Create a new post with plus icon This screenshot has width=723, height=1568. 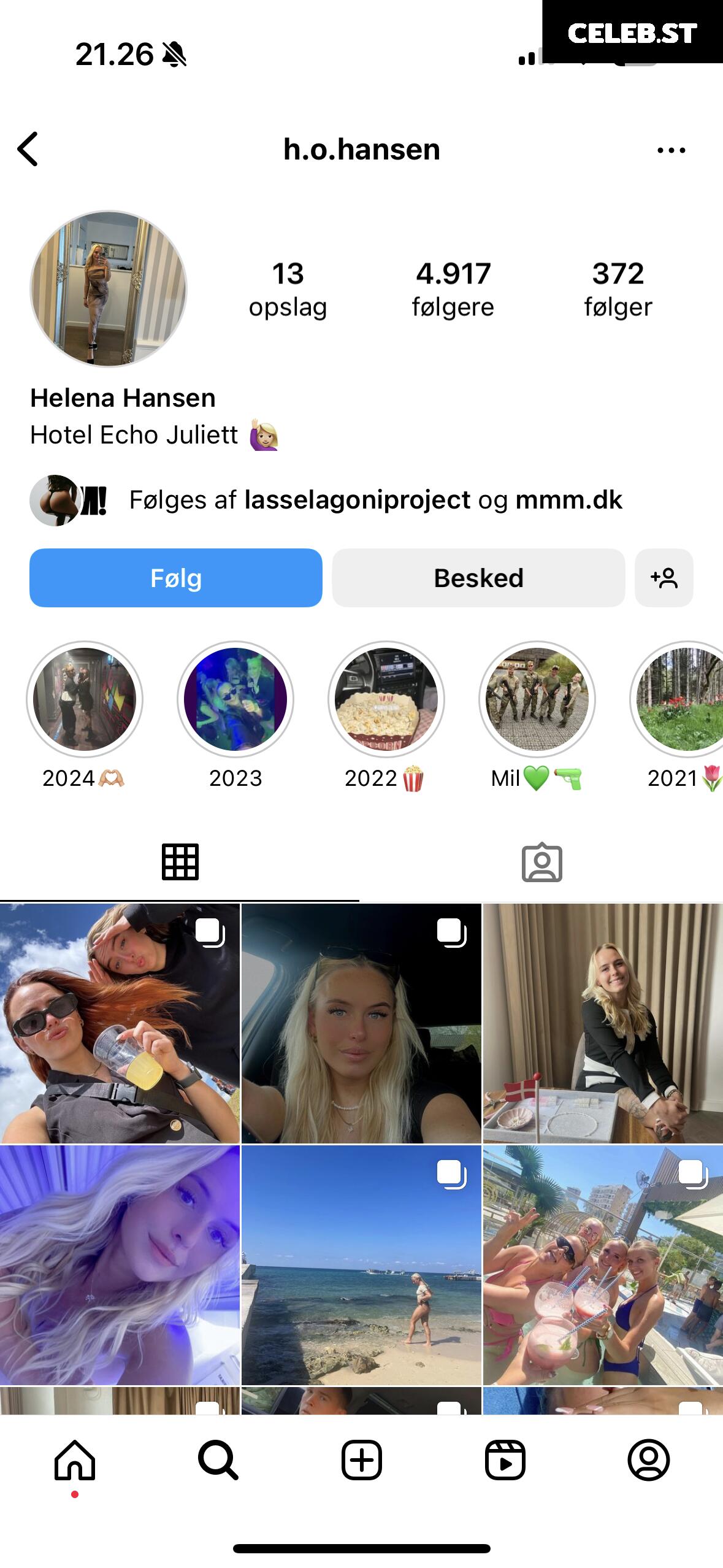(362, 1460)
